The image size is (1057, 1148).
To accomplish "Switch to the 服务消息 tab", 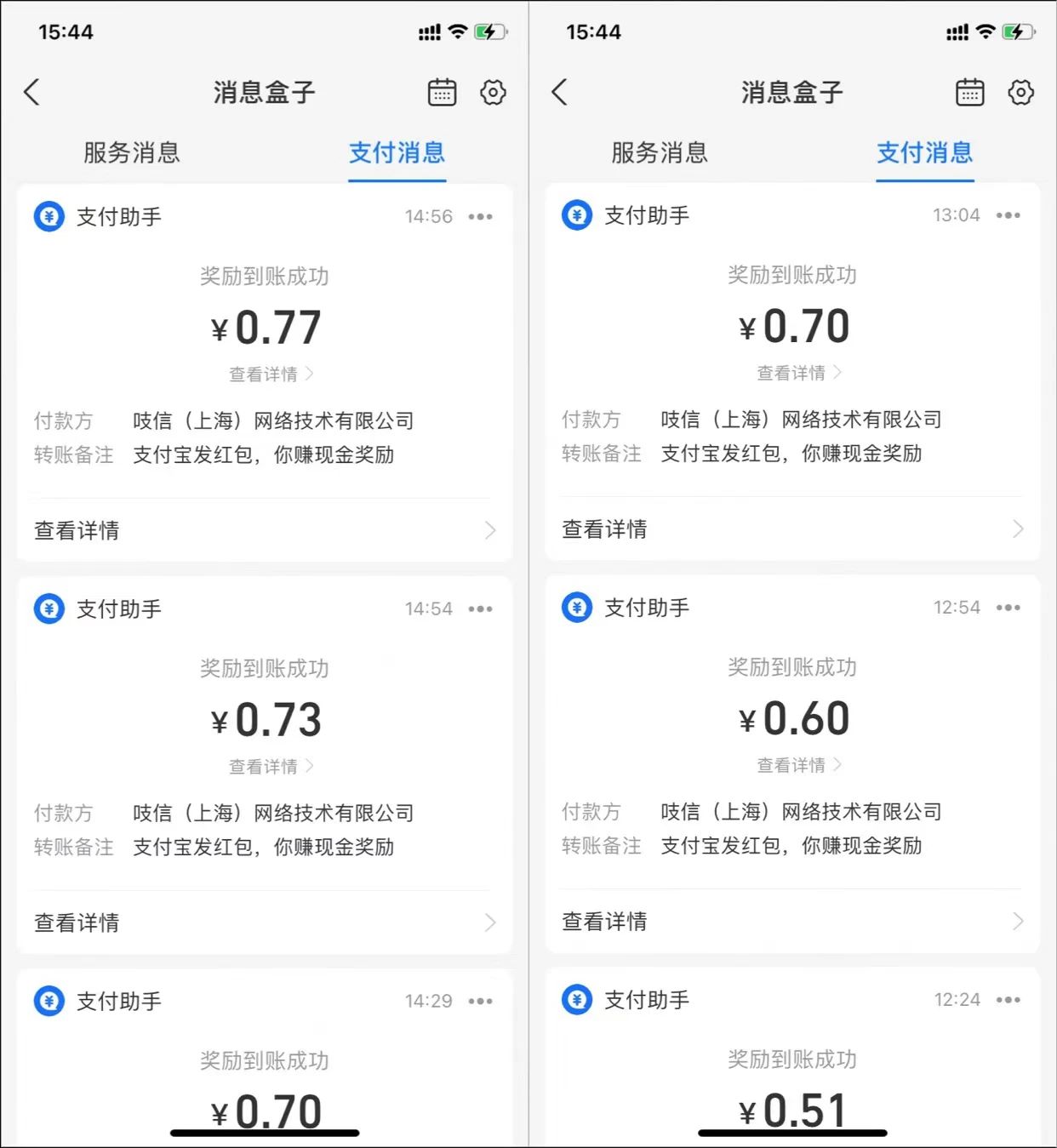I will coord(132,153).
